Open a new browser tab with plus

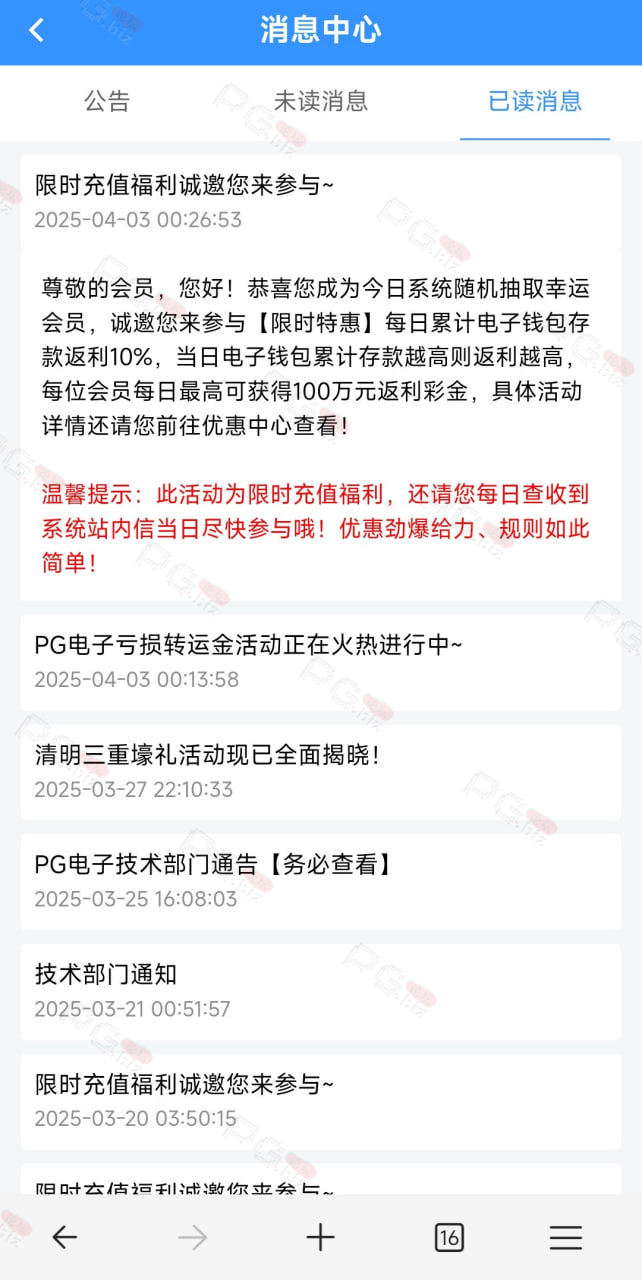click(320, 1238)
